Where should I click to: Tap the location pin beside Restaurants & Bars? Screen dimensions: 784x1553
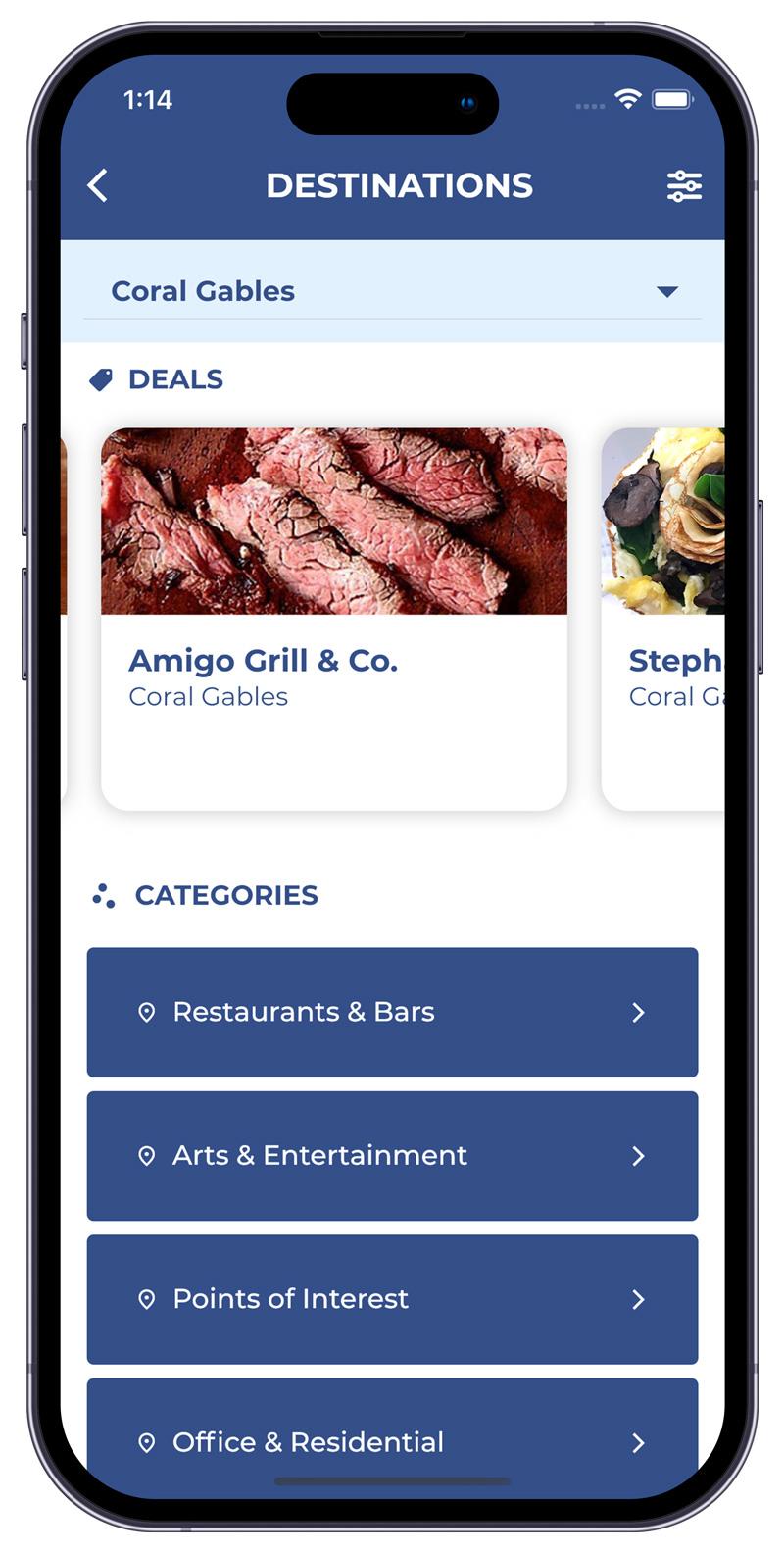[x=147, y=1012]
